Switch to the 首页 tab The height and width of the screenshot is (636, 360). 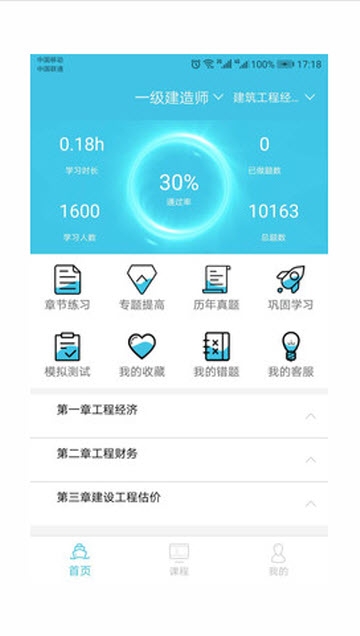click(80, 560)
